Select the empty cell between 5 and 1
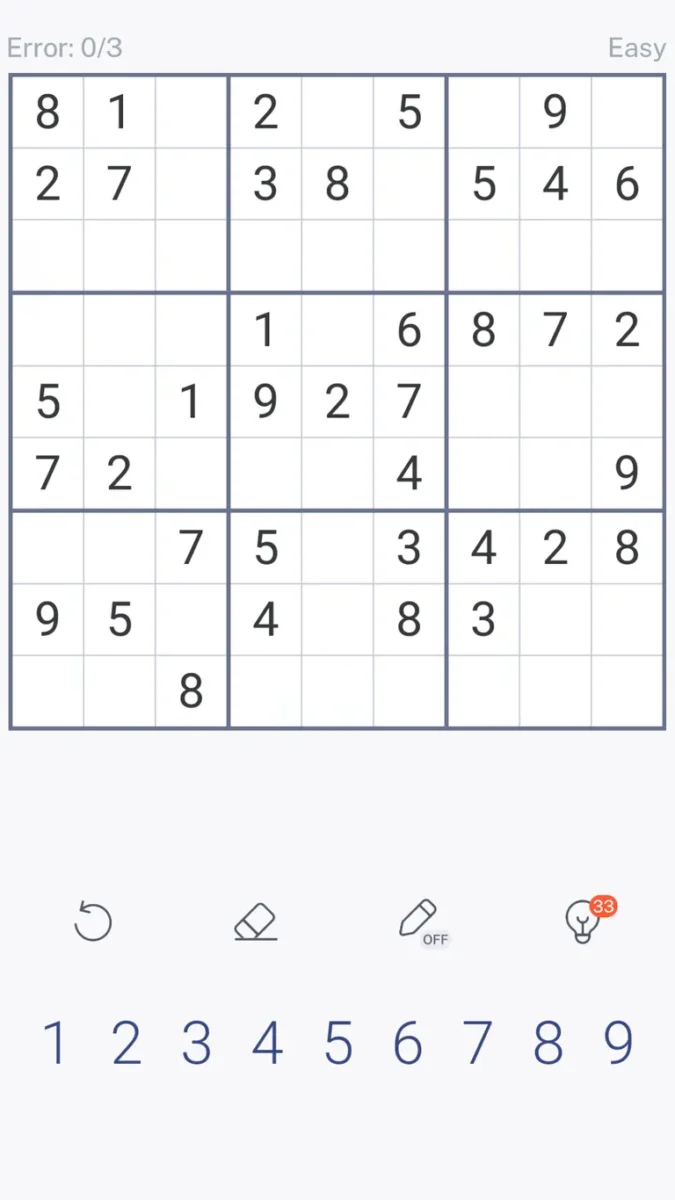The width and height of the screenshot is (675, 1200). click(x=119, y=402)
